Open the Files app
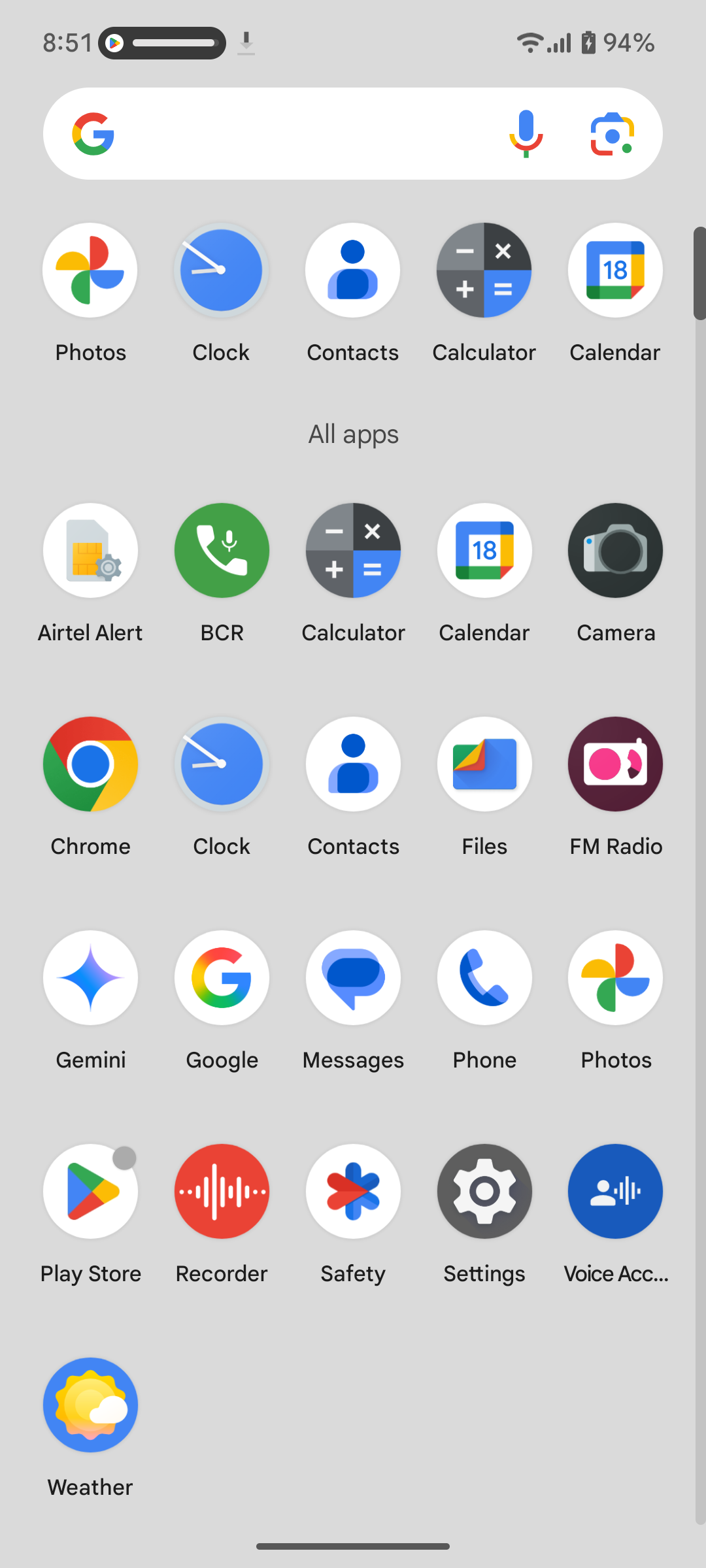 point(484,764)
